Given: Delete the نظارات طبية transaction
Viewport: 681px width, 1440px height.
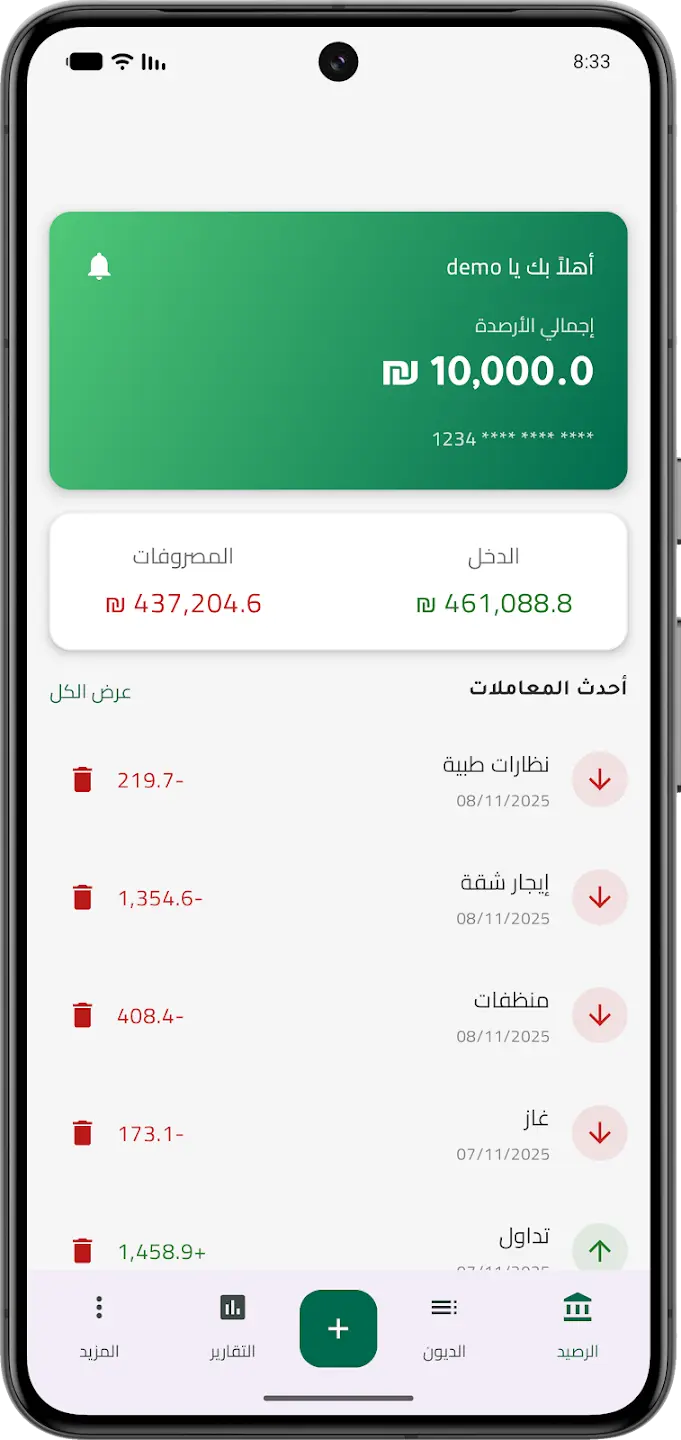Looking at the screenshot, I should click(83, 780).
